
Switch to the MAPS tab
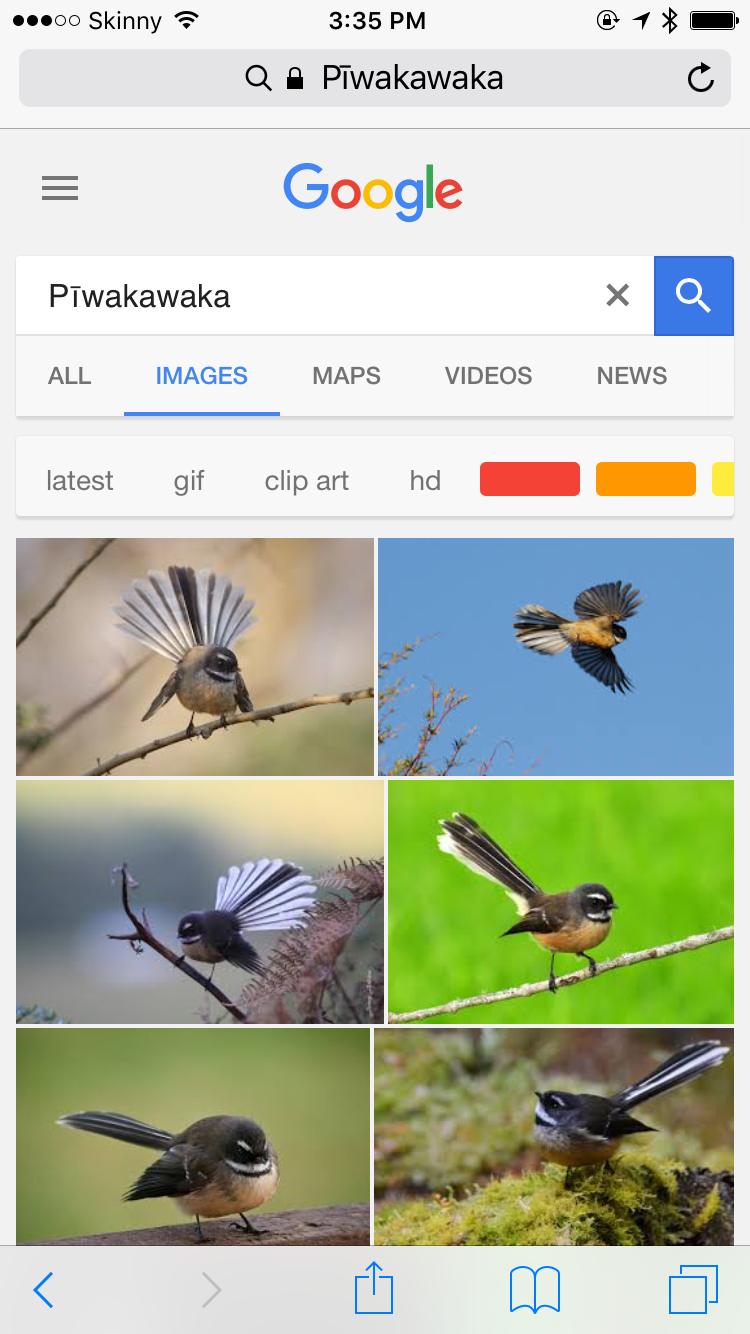pos(346,376)
